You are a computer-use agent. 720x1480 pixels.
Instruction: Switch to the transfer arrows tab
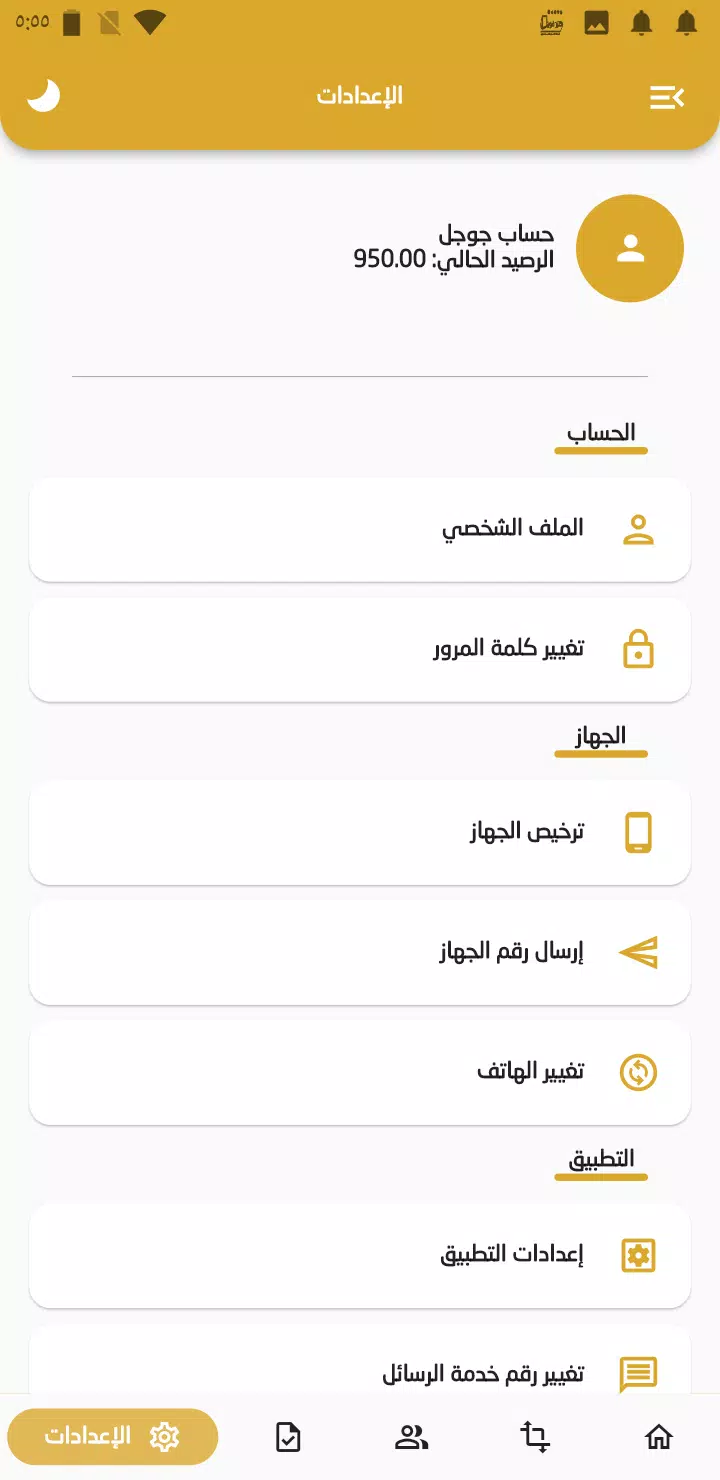[x=535, y=1437]
